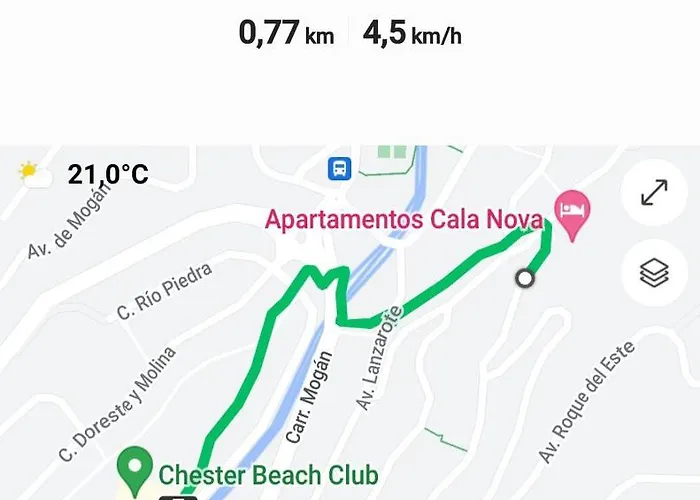Expand the map to fullscreen
The height and width of the screenshot is (500, 700).
[654, 192]
